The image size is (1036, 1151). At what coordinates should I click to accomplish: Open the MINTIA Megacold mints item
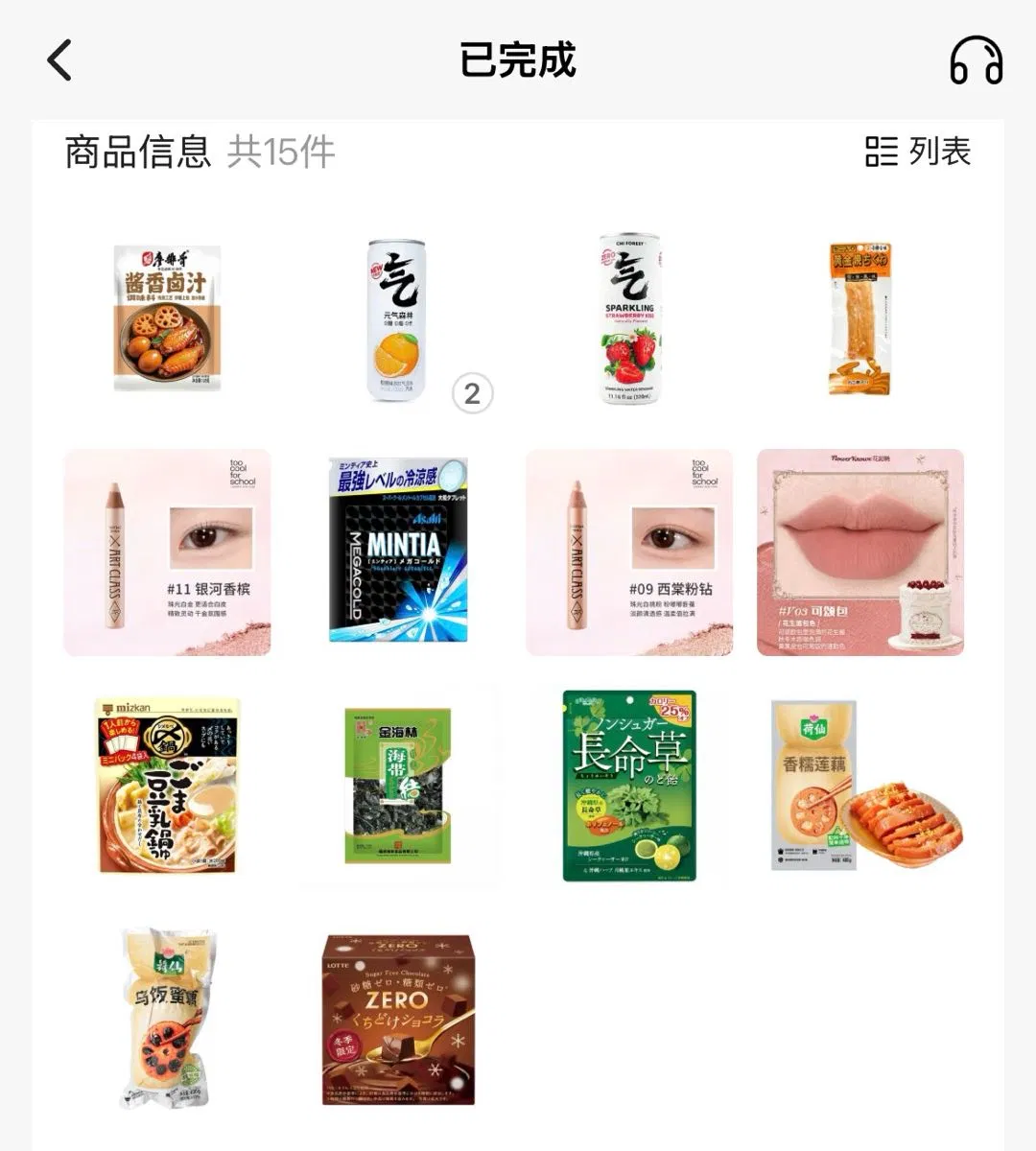tap(398, 550)
